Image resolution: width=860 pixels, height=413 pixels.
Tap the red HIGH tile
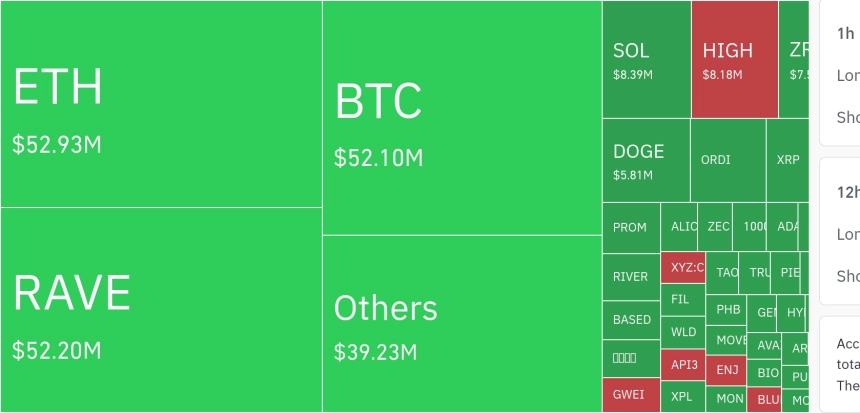(x=734, y=60)
